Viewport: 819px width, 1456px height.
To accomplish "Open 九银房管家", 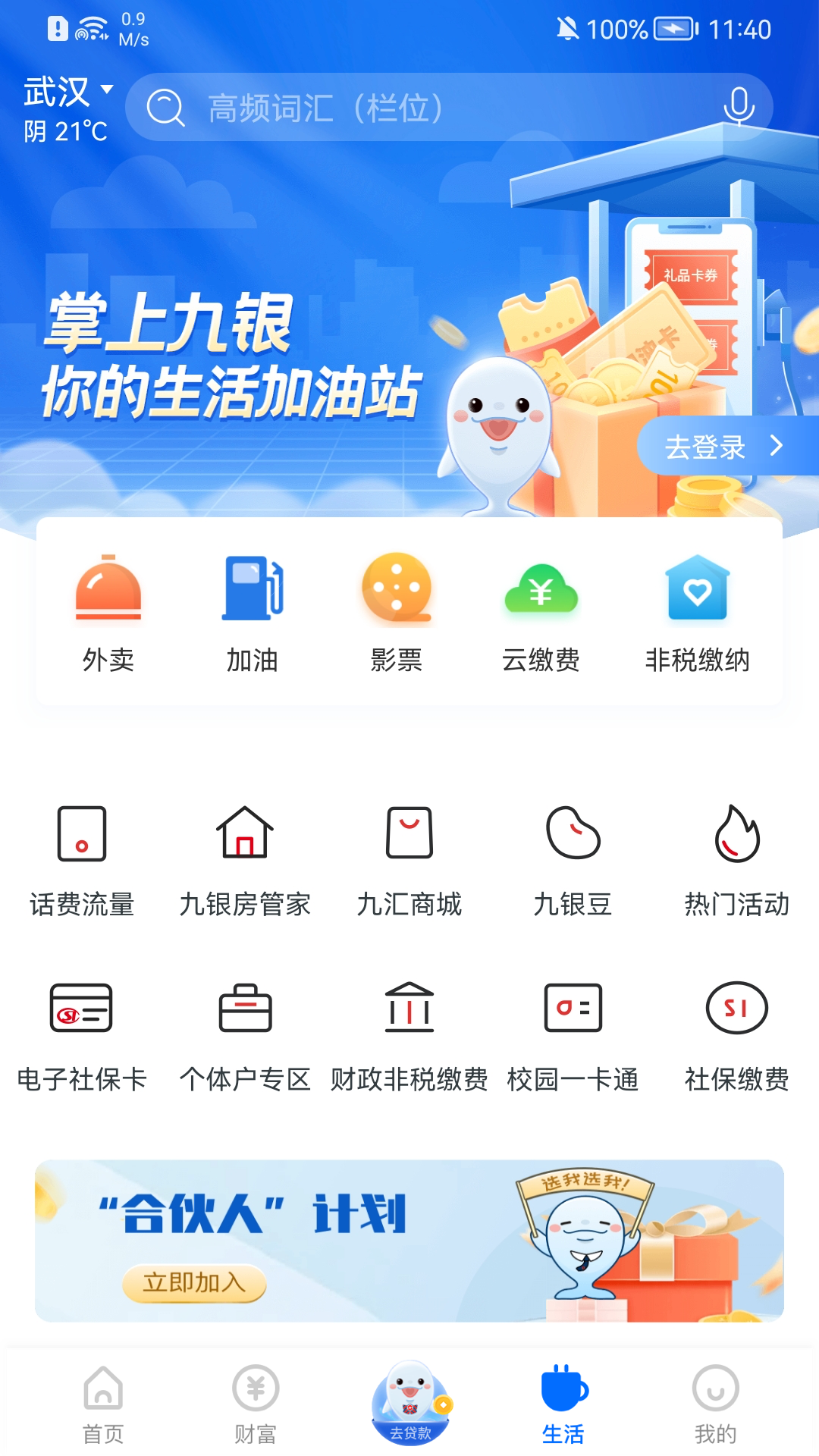I will point(245,861).
